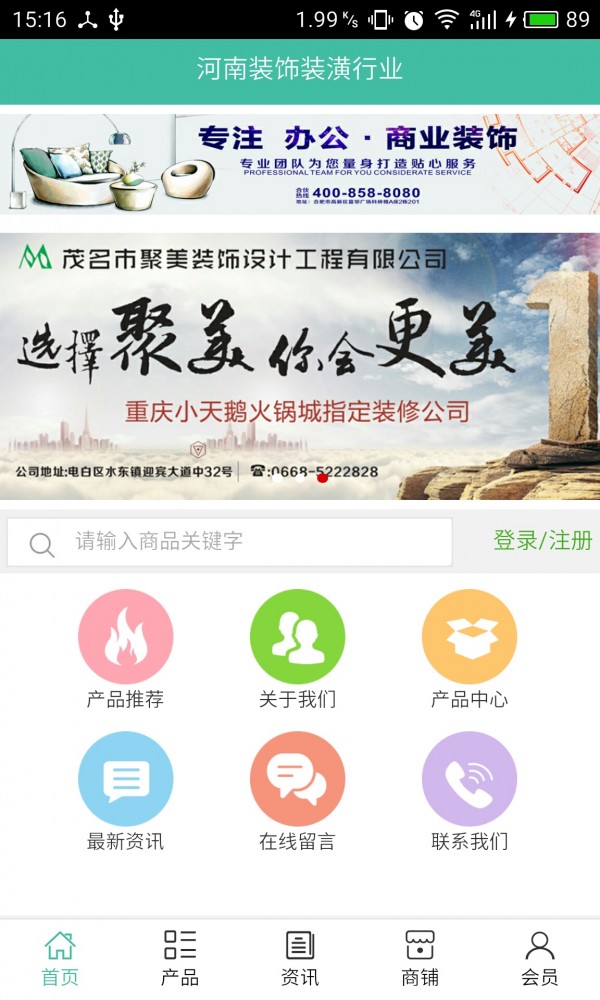This screenshot has width=600, height=1000.
Task: Switch to the 商铺 tab
Action: 420,958
